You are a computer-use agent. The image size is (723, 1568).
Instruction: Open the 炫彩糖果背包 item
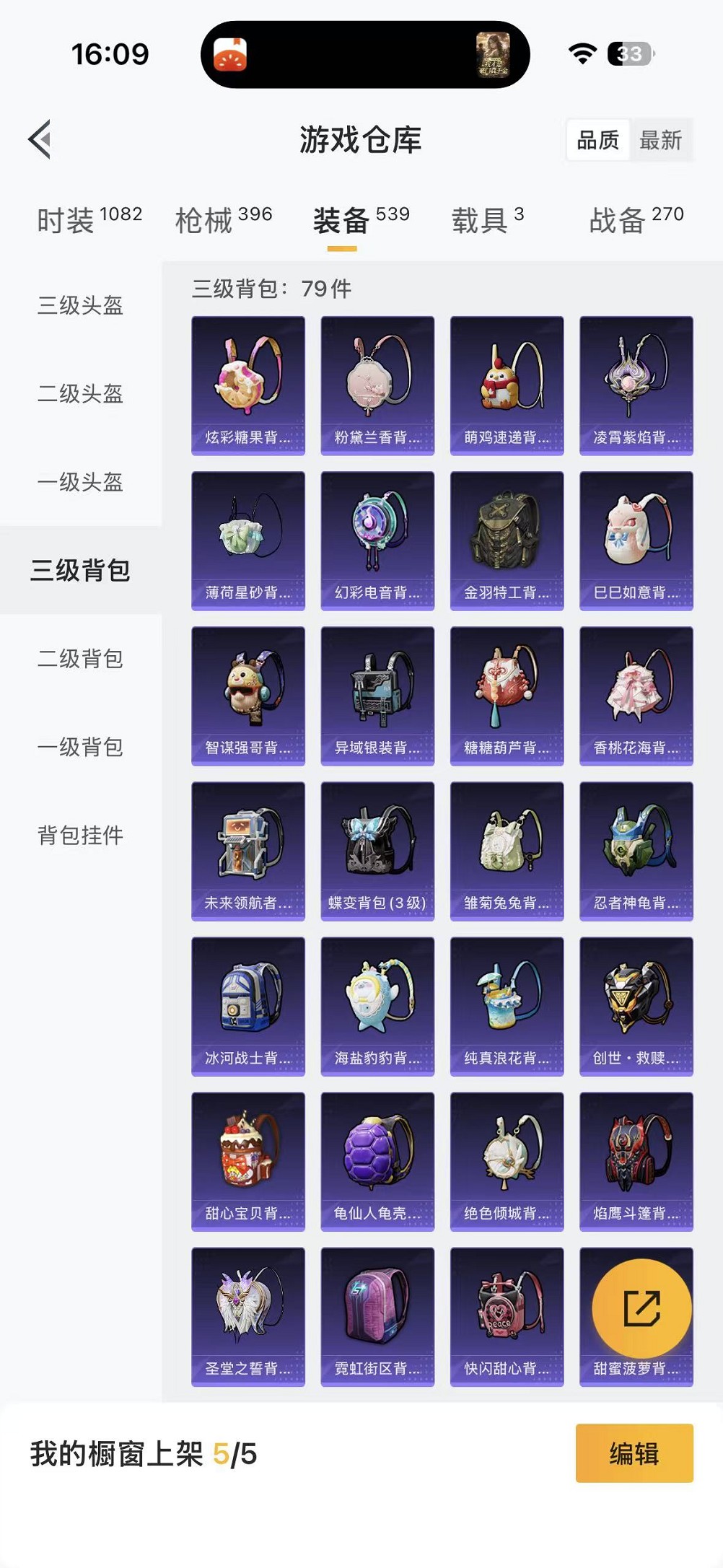point(248,385)
